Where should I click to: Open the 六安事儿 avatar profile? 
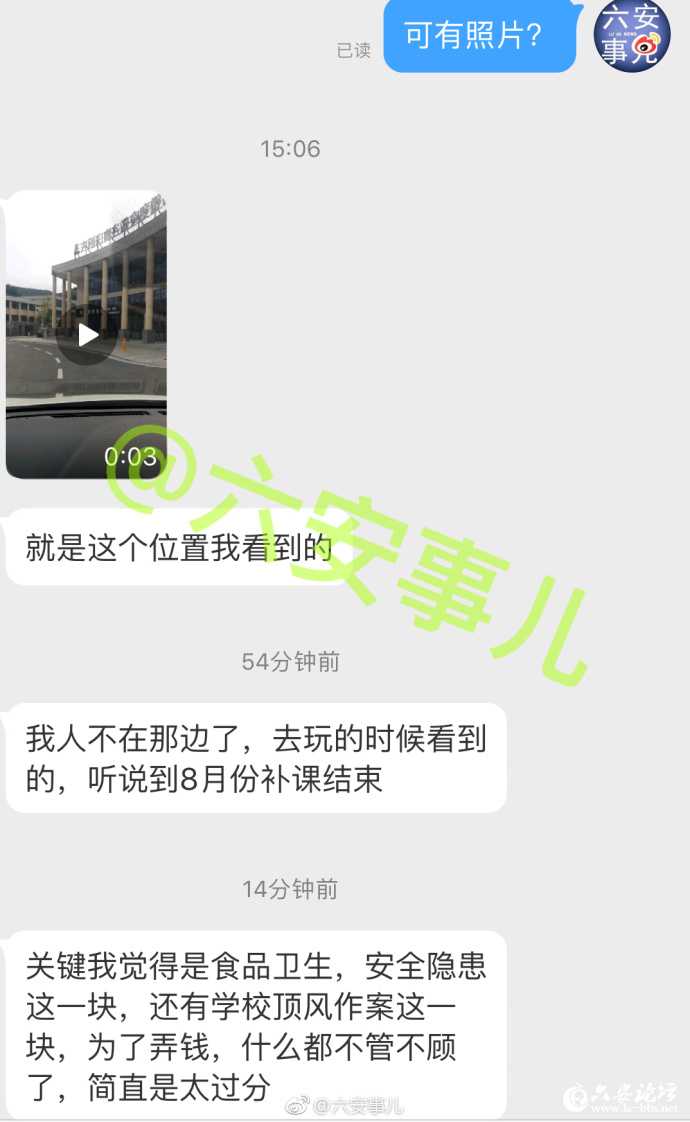coord(632,35)
